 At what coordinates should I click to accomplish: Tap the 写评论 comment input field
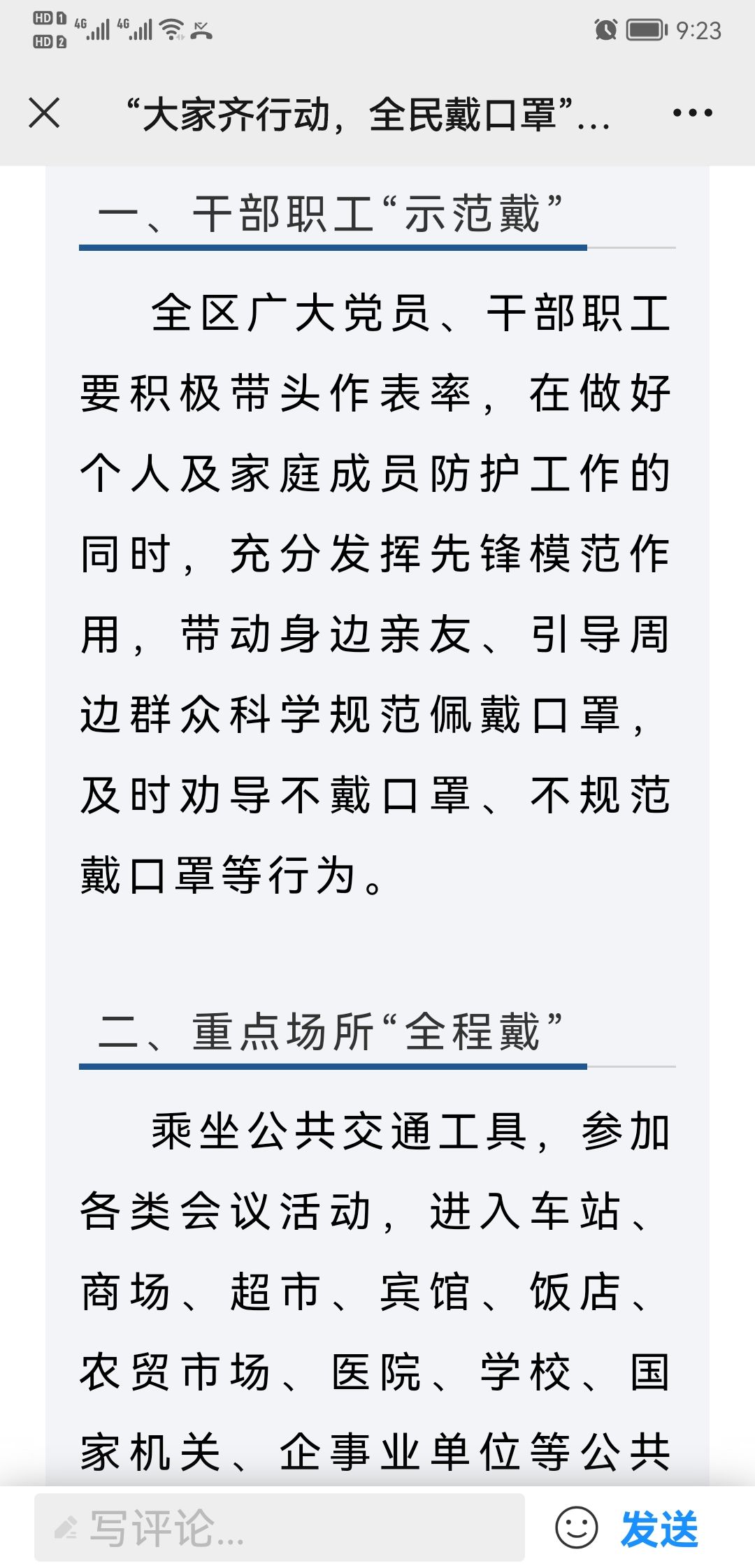tap(280, 1527)
